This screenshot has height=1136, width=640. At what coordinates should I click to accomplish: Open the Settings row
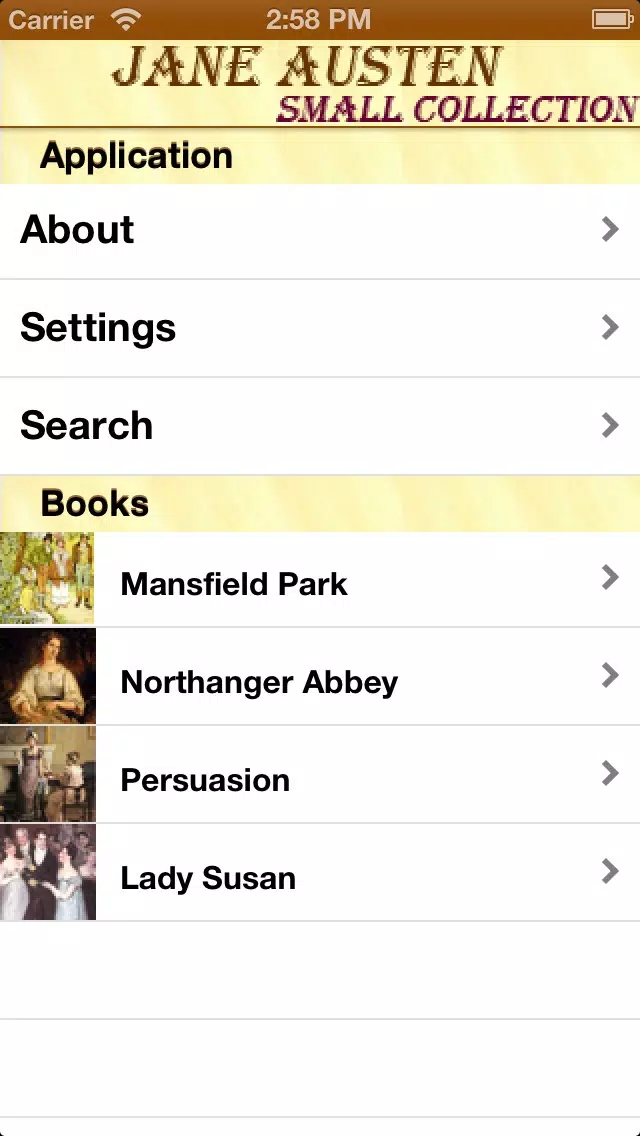[x=320, y=328]
